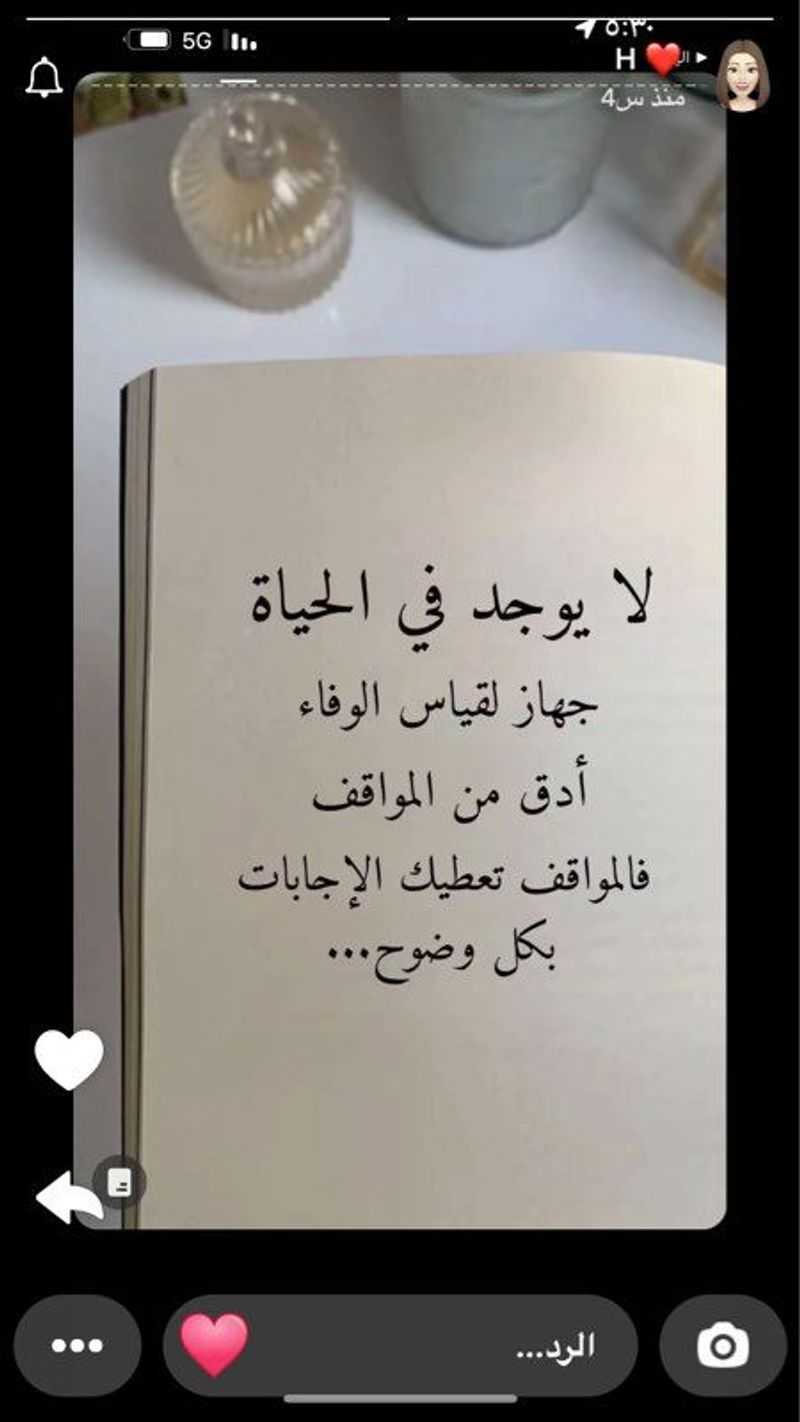
Task: Open the three-dots more options menu
Action: tap(78, 1345)
